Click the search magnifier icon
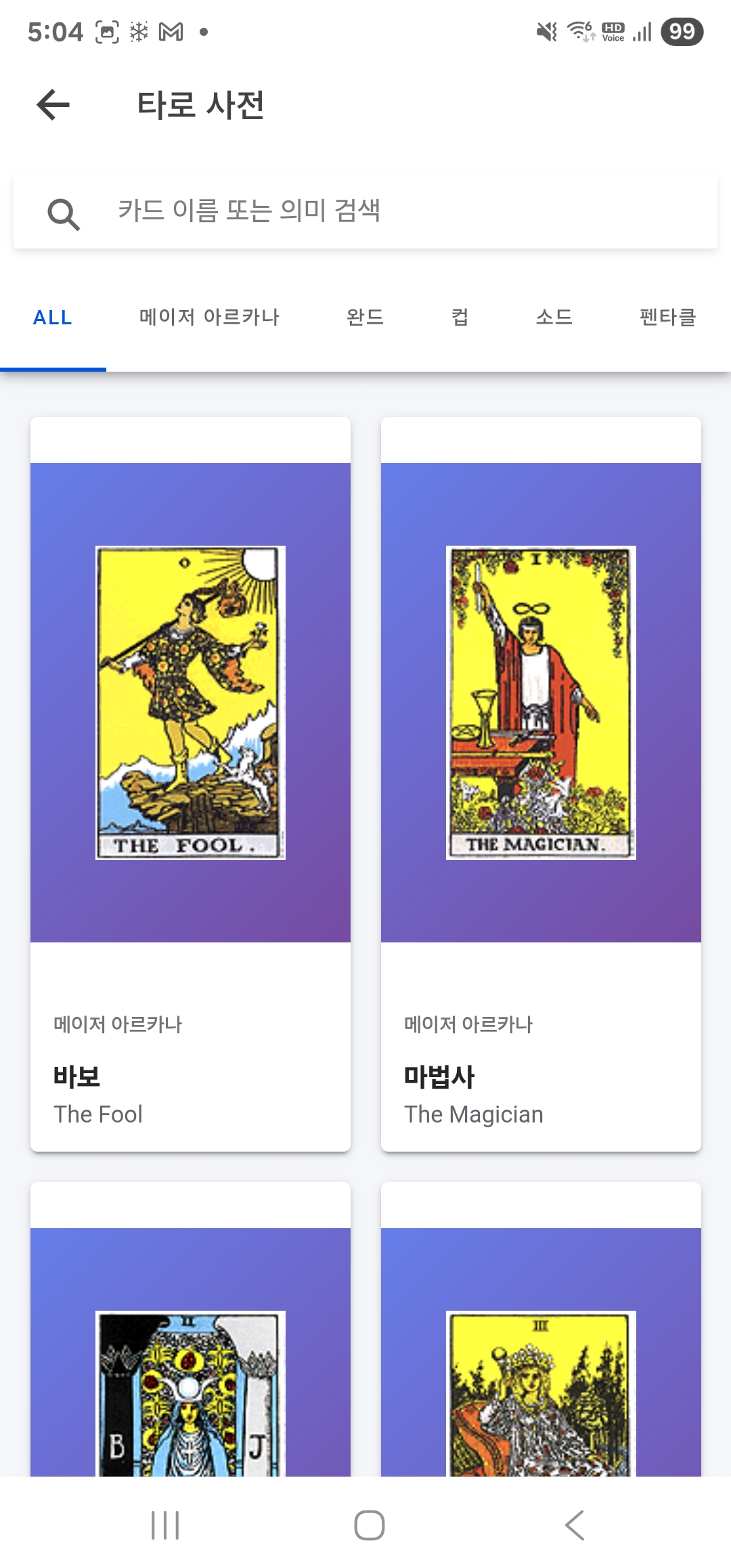Screen dimensions: 731x1568 64,213
